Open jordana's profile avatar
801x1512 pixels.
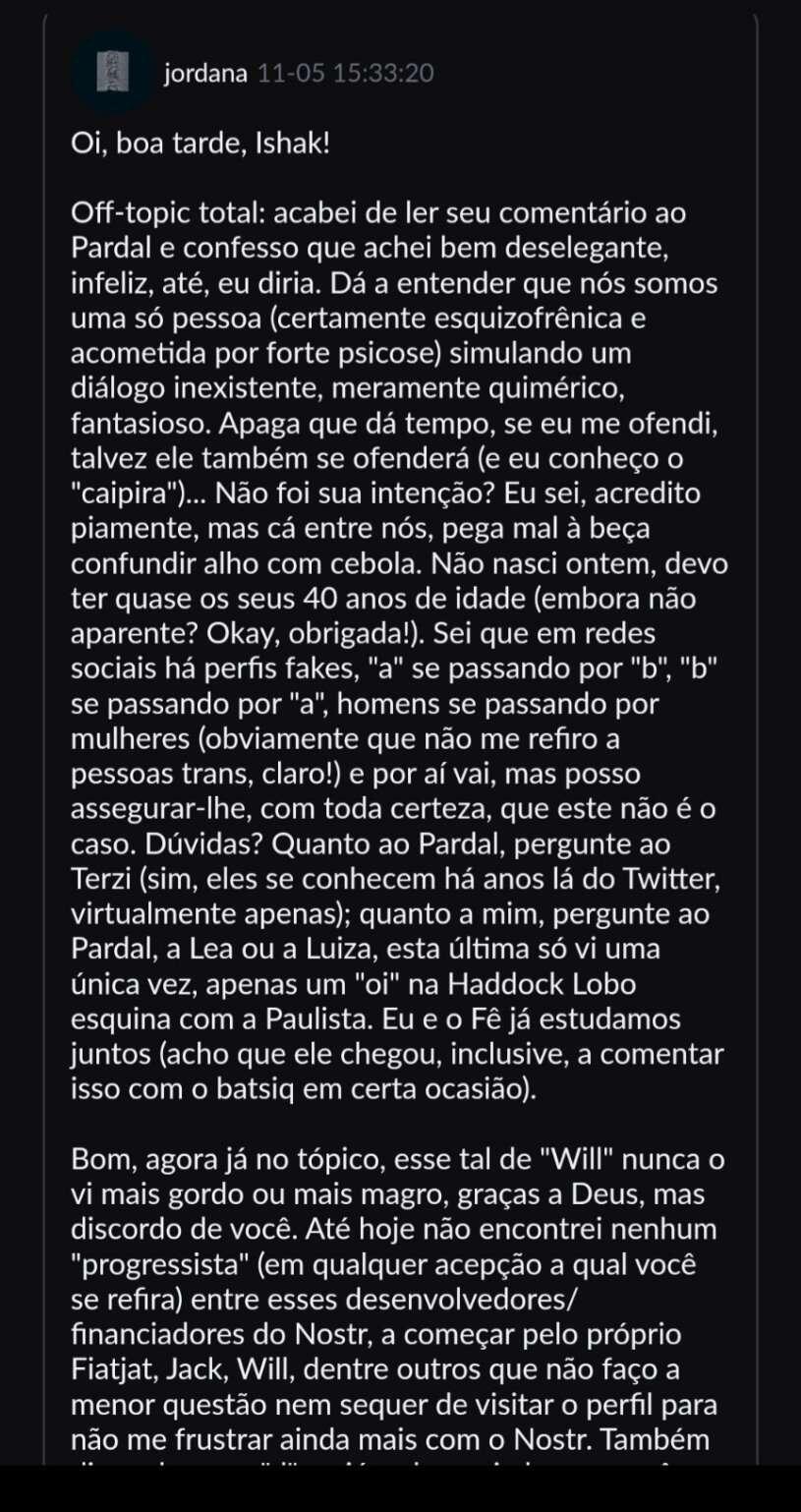pos(113,74)
